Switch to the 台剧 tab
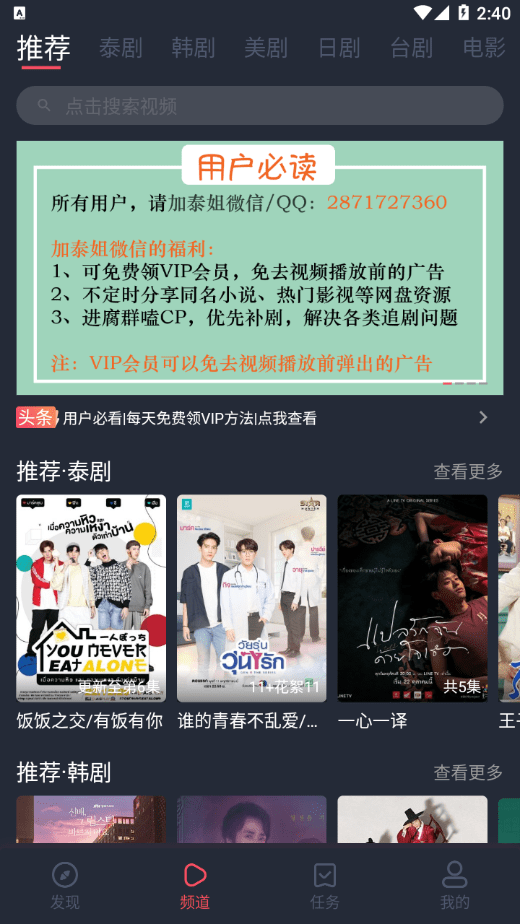 tap(412, 48)
